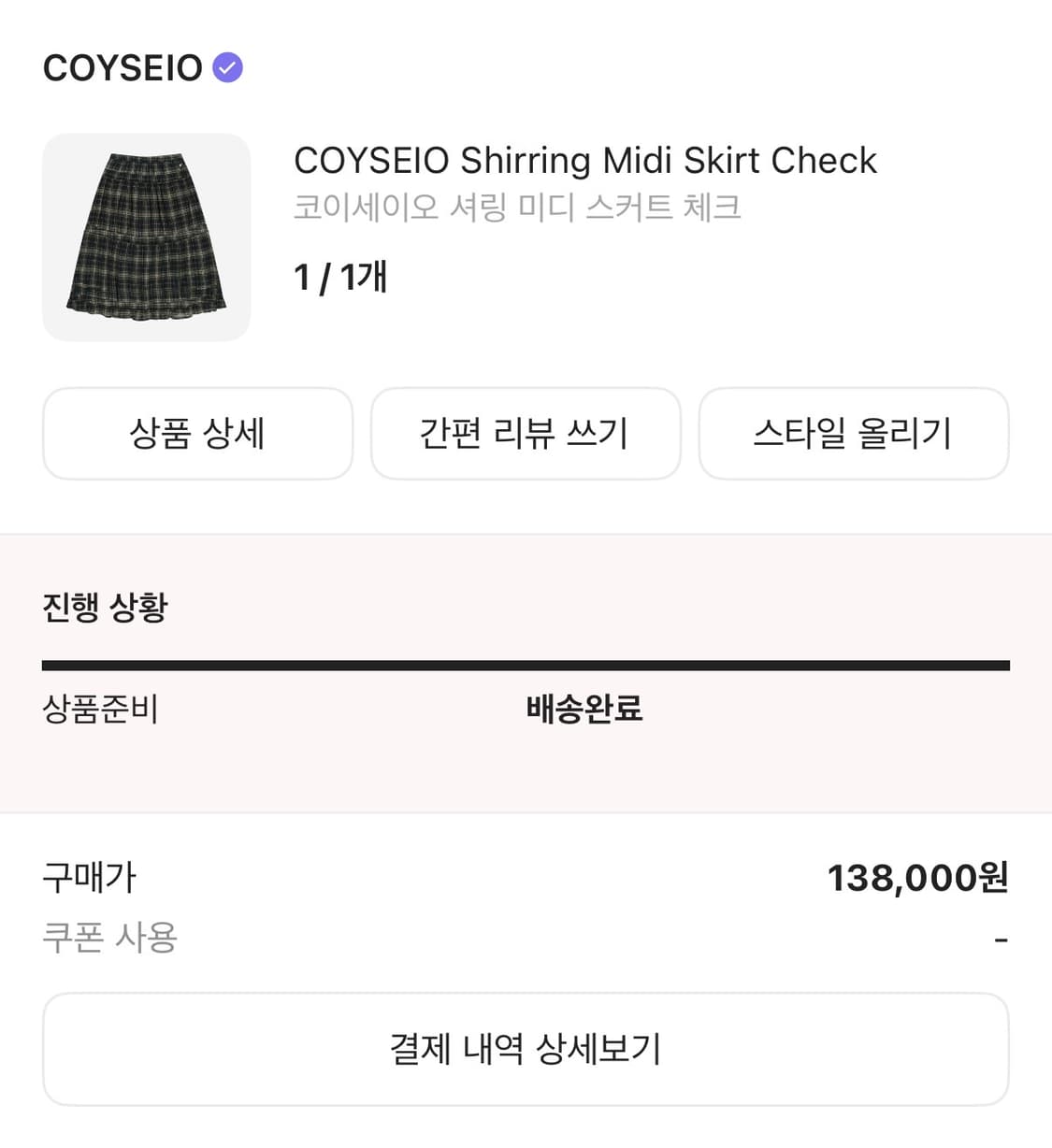Screen dimensions: 1052x1148
Task: Open 상품 상세 product details
Action: point(197,433)
